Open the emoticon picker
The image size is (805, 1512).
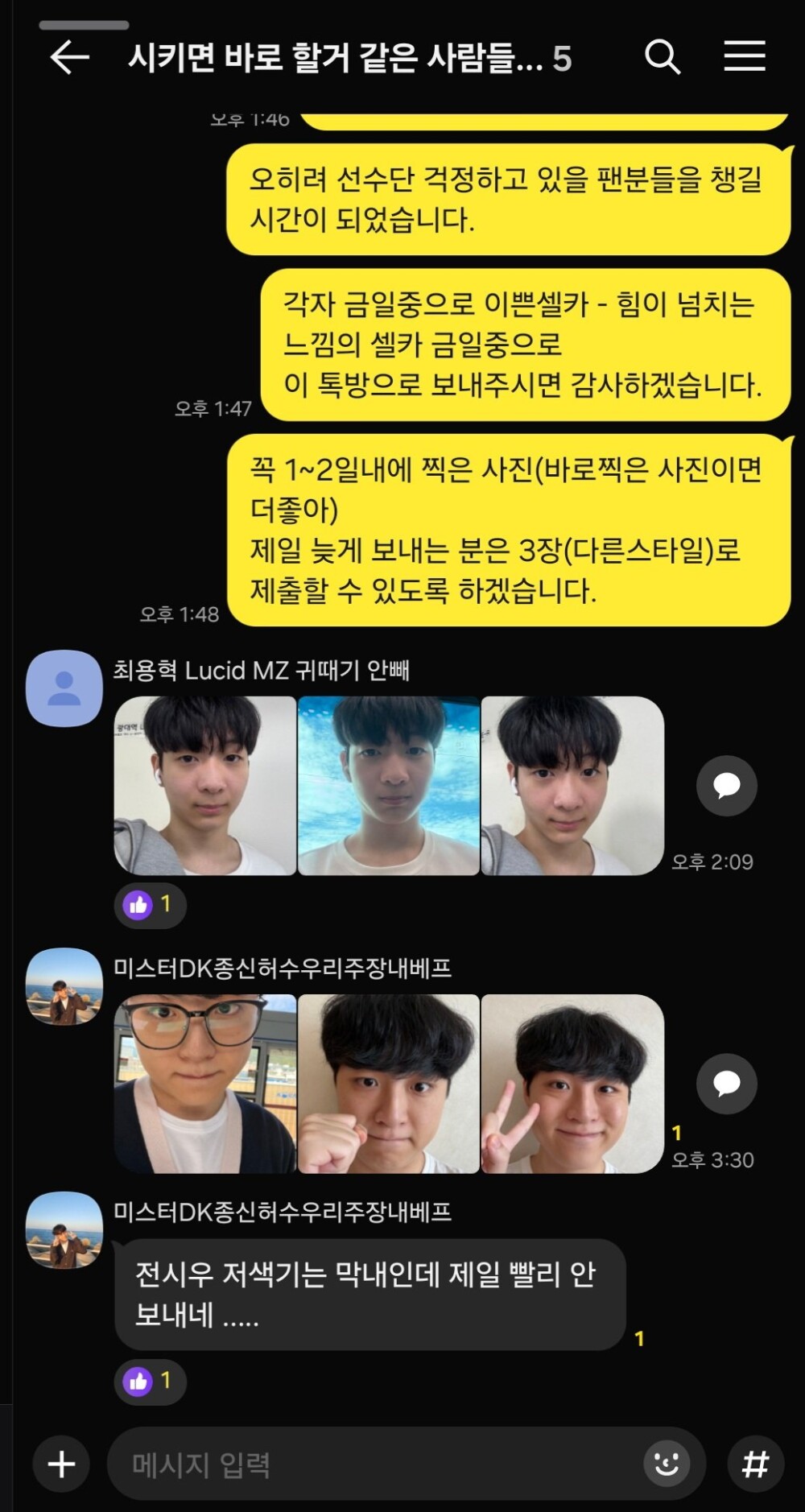666,1463
